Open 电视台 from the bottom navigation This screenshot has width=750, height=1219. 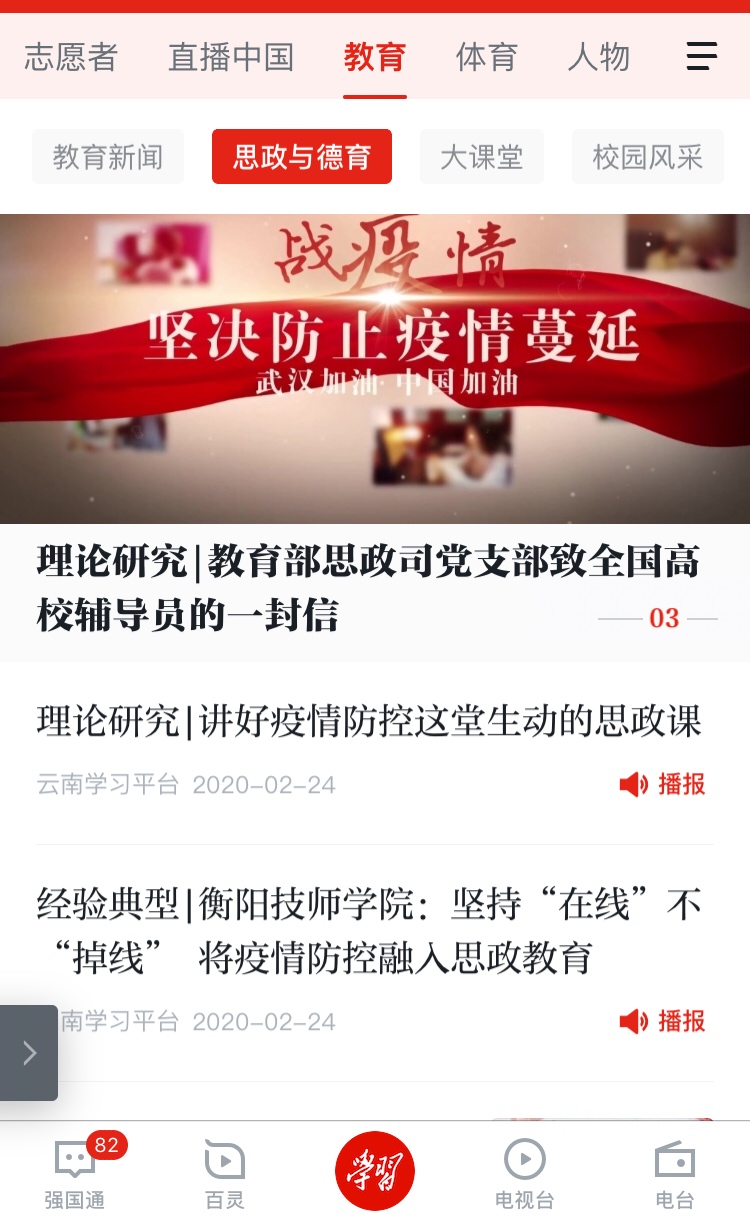click(x=524, y=1170)
